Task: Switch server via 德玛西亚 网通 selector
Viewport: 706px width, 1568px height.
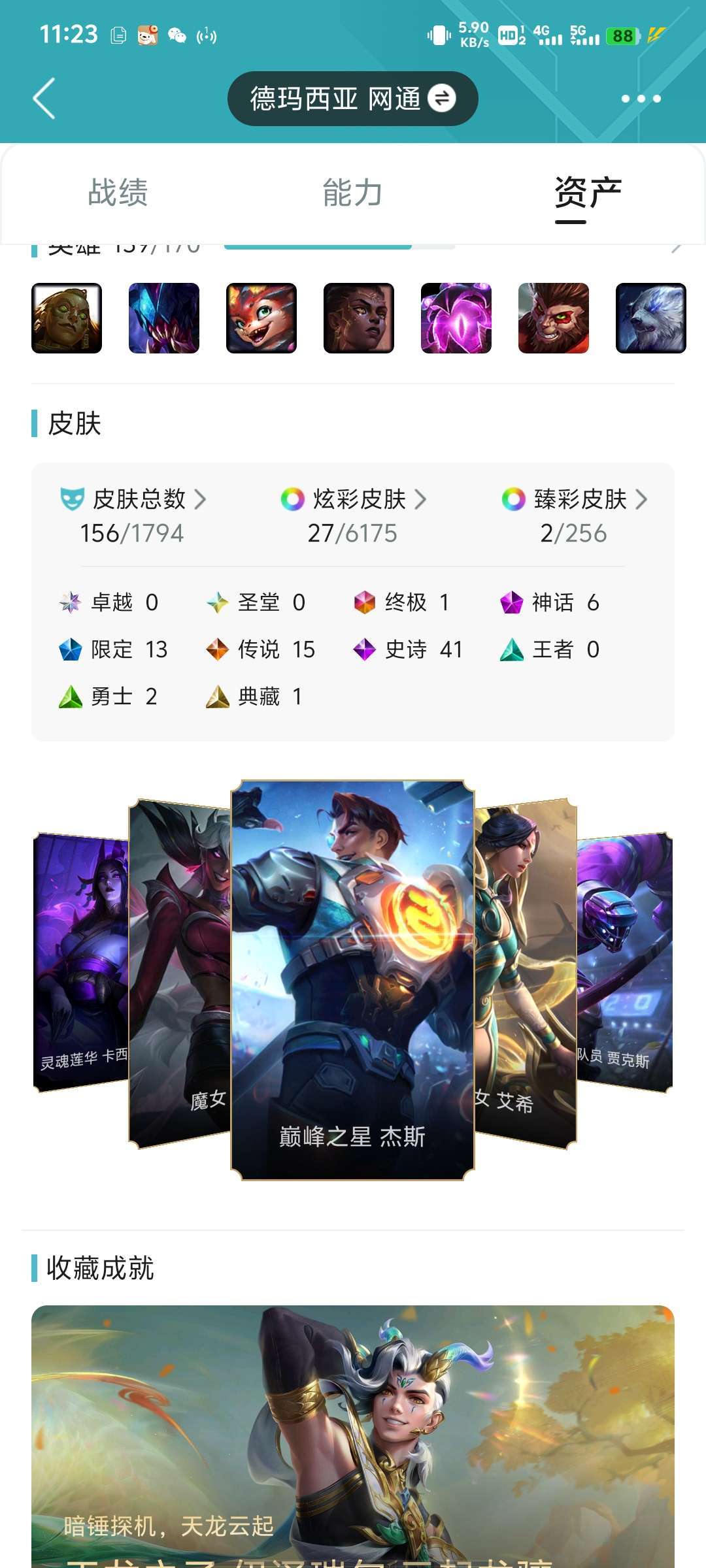Action: (353, 99)
